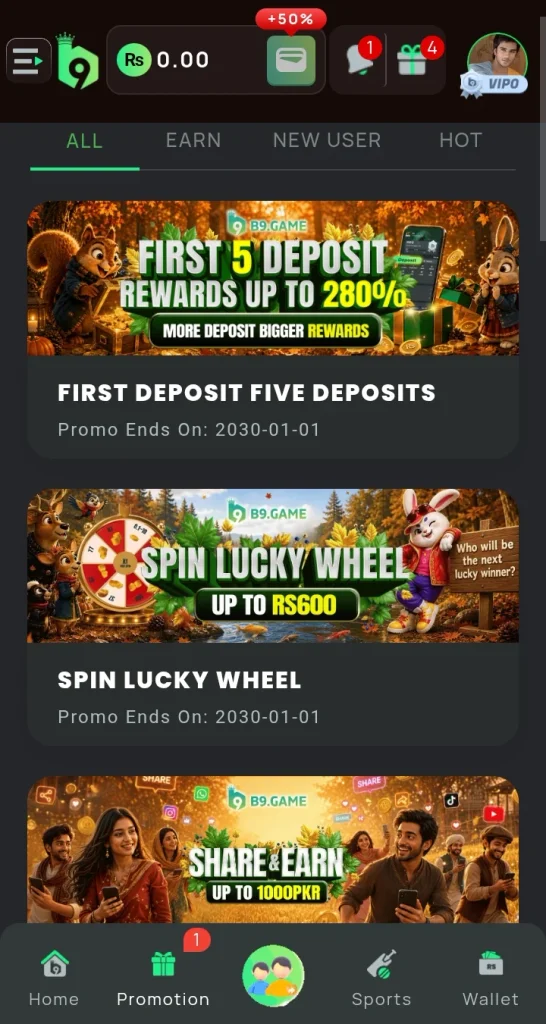Switch to the EARN tab

click(193, 140)
